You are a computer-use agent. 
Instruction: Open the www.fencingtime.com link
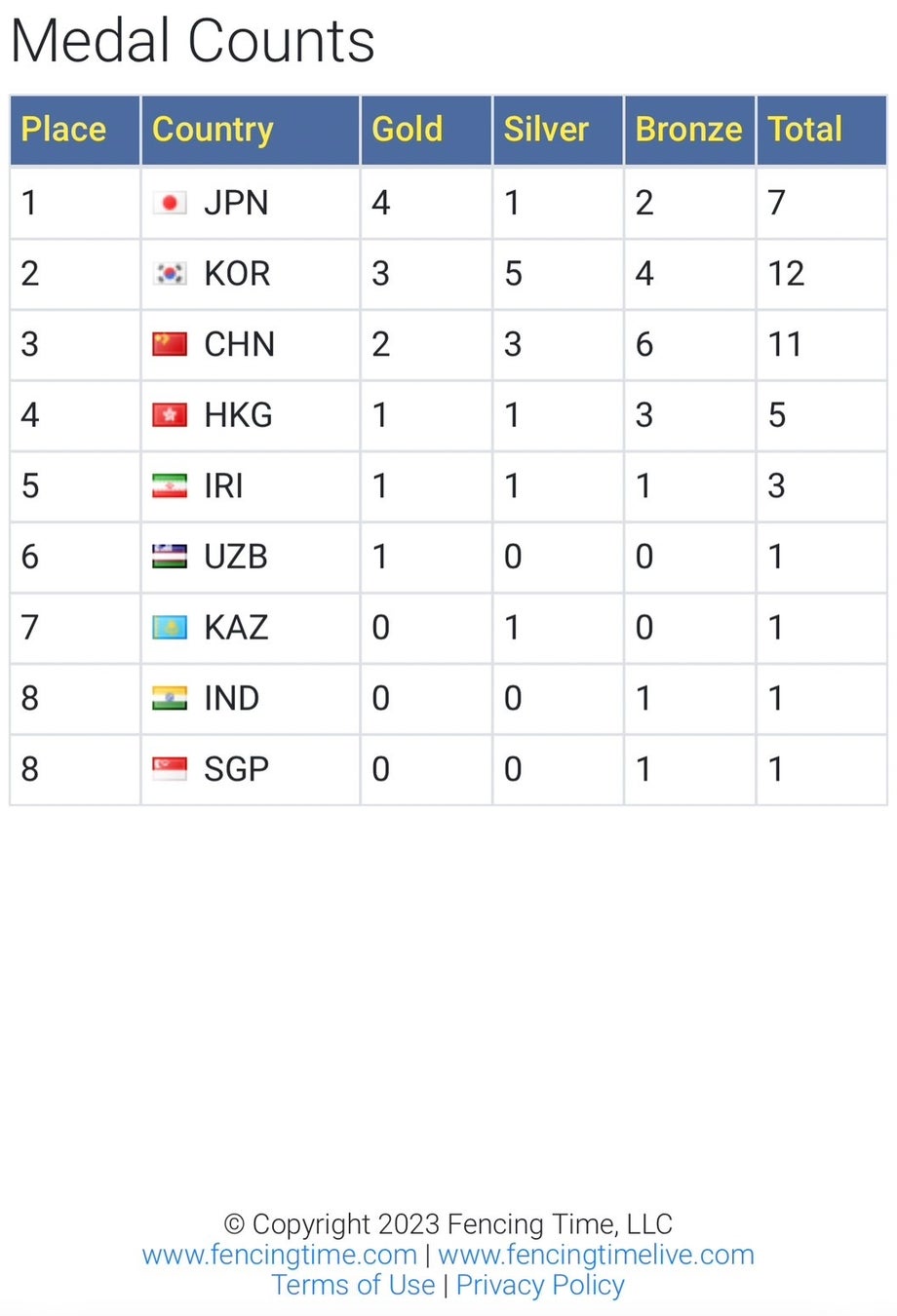pyautogui.click(x=279, y=1255)
